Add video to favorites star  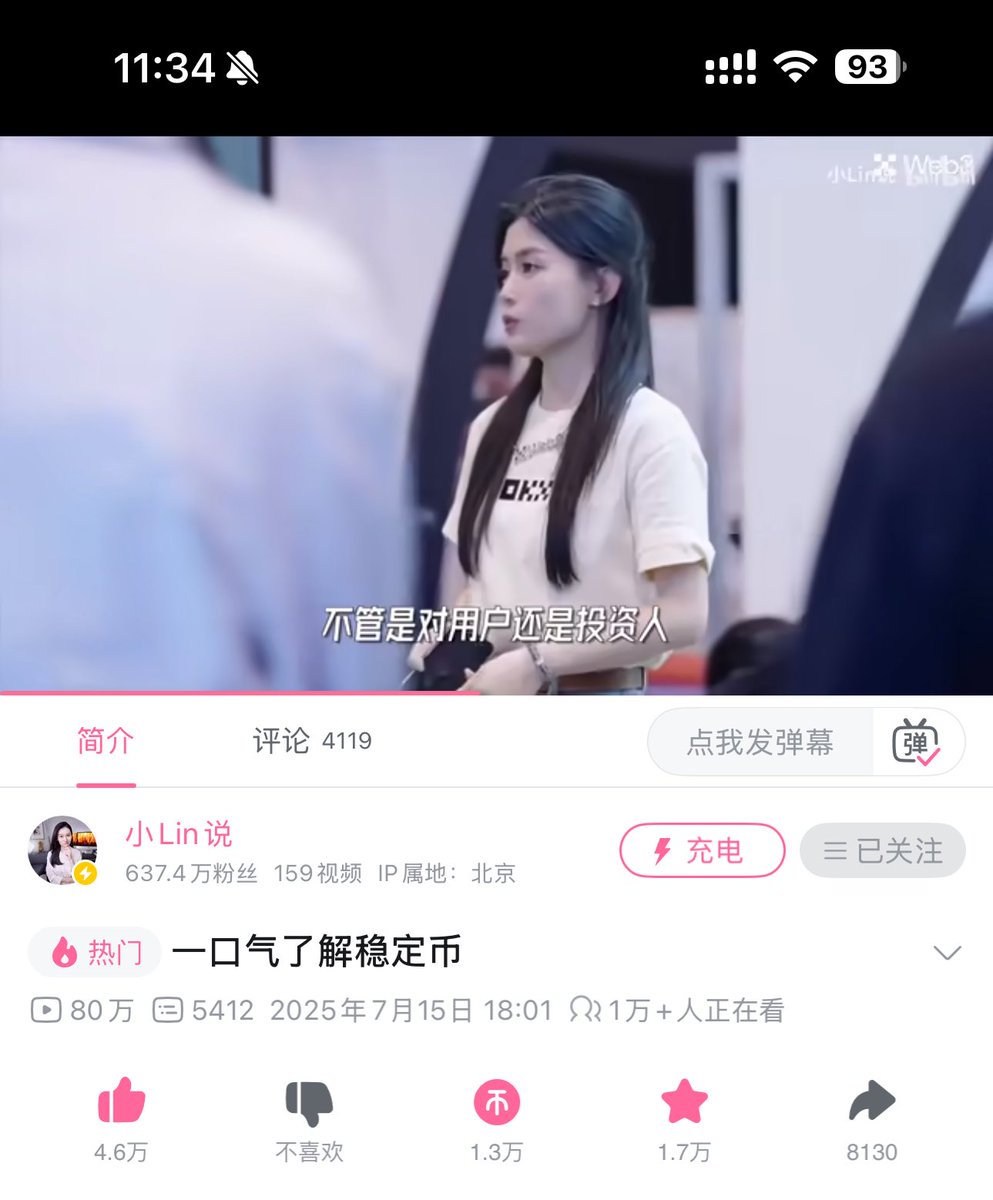pos(684,1102)
